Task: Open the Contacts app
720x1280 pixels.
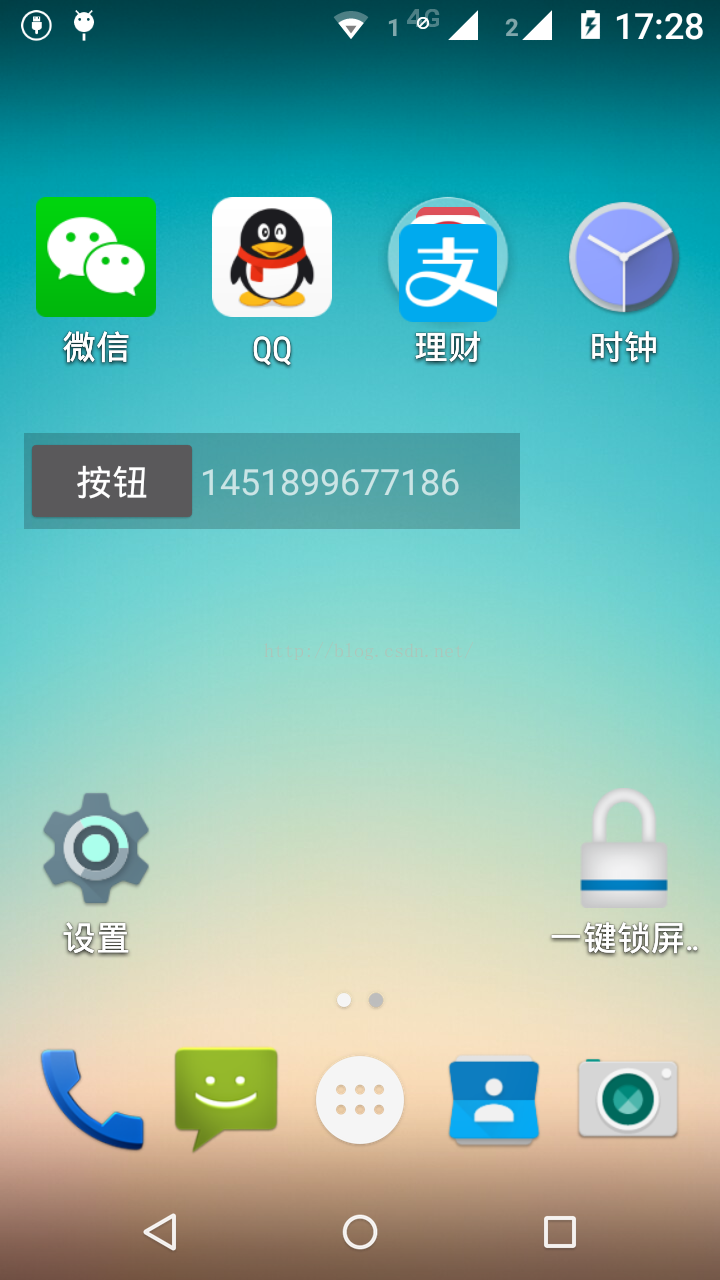Action: [494, 1100]
